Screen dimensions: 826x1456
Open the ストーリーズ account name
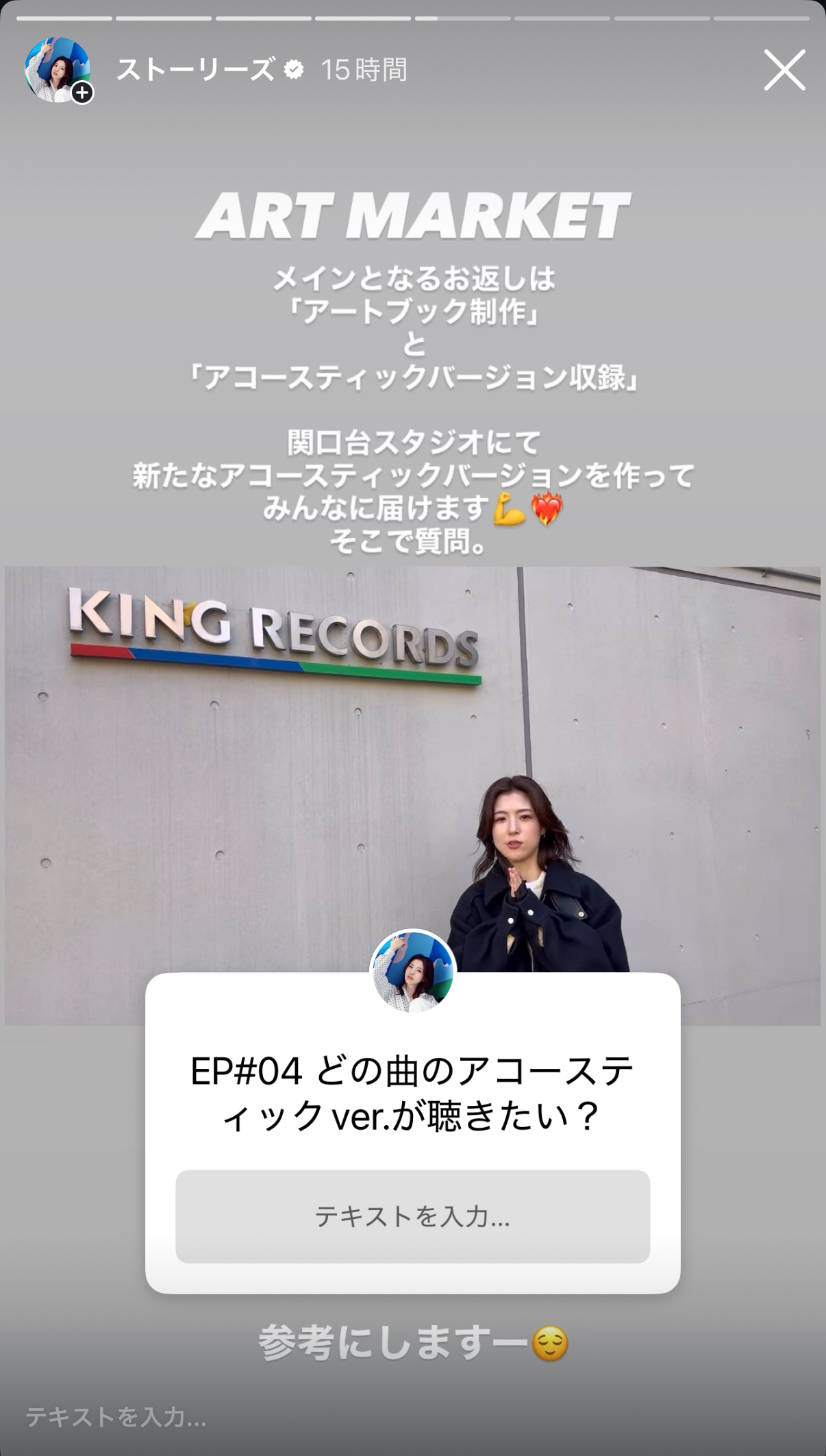tap(196, 70)
